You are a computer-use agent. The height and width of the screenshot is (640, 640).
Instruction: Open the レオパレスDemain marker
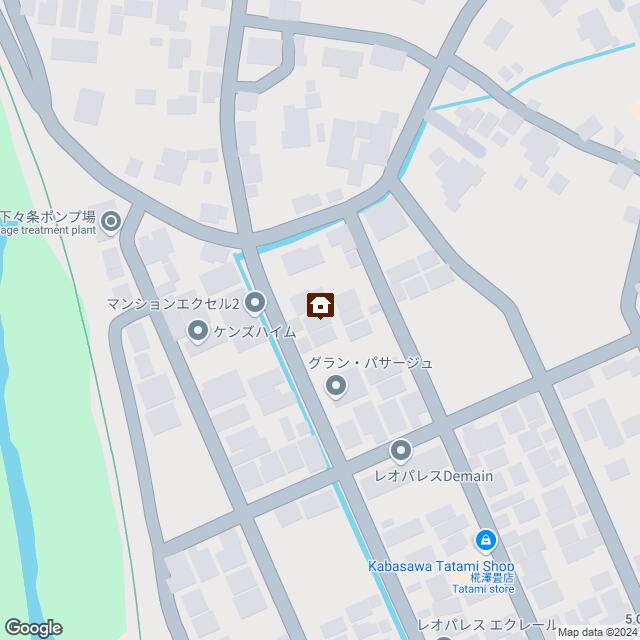(x=401, y=451)
